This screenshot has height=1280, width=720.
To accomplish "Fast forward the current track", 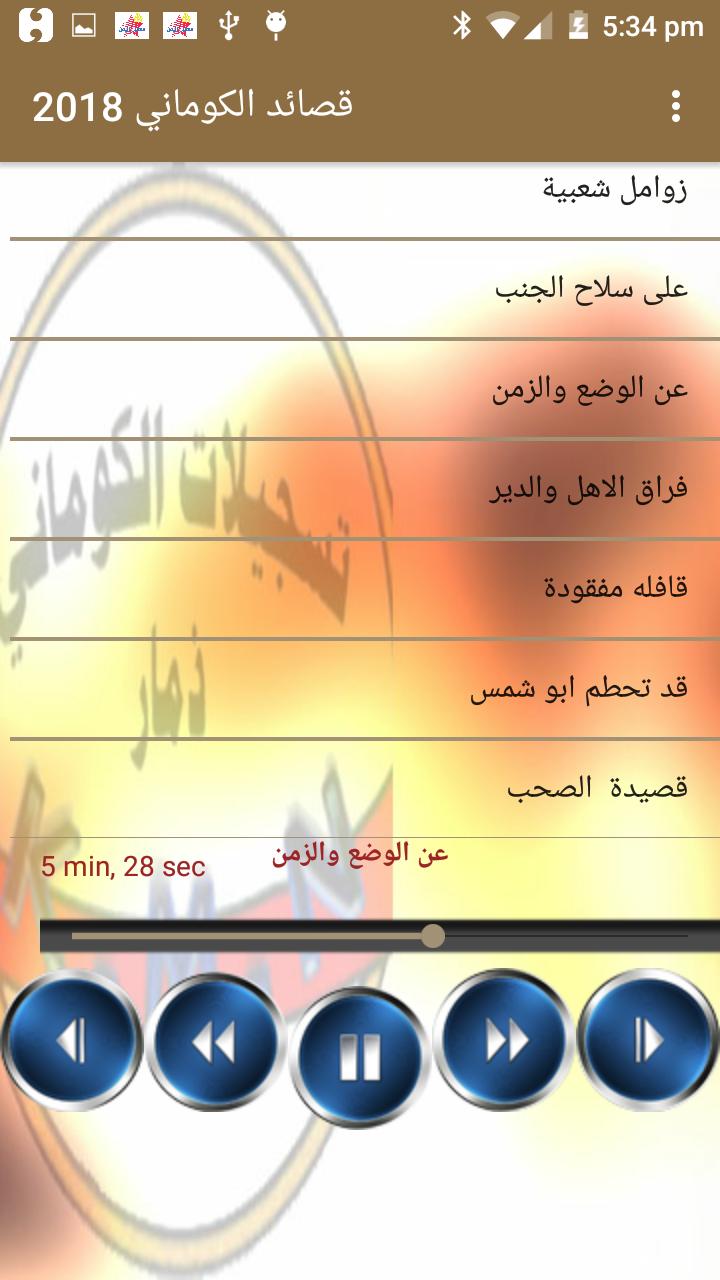I will (x=505, y=1042).
